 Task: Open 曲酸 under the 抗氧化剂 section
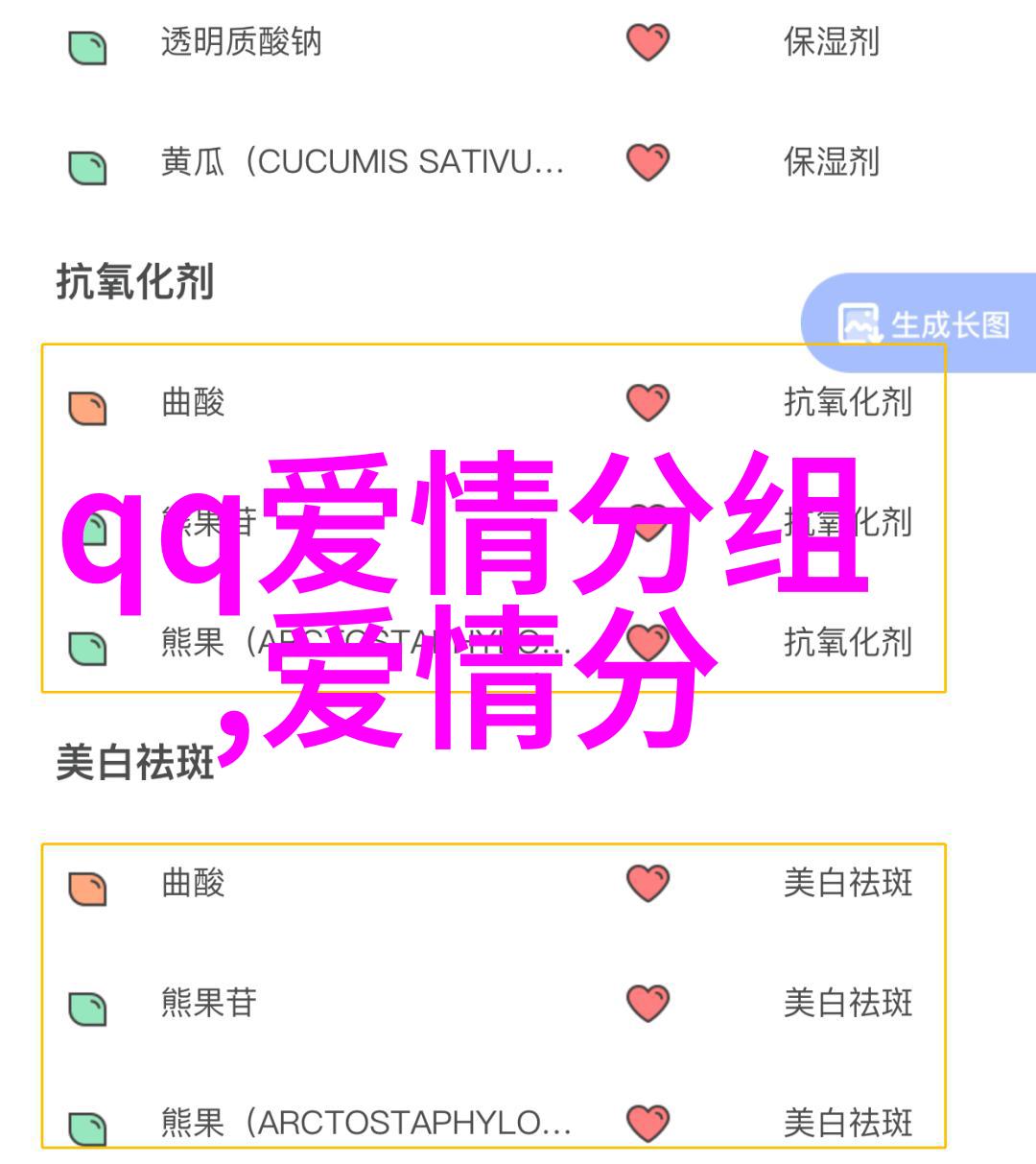click(193, 403)
